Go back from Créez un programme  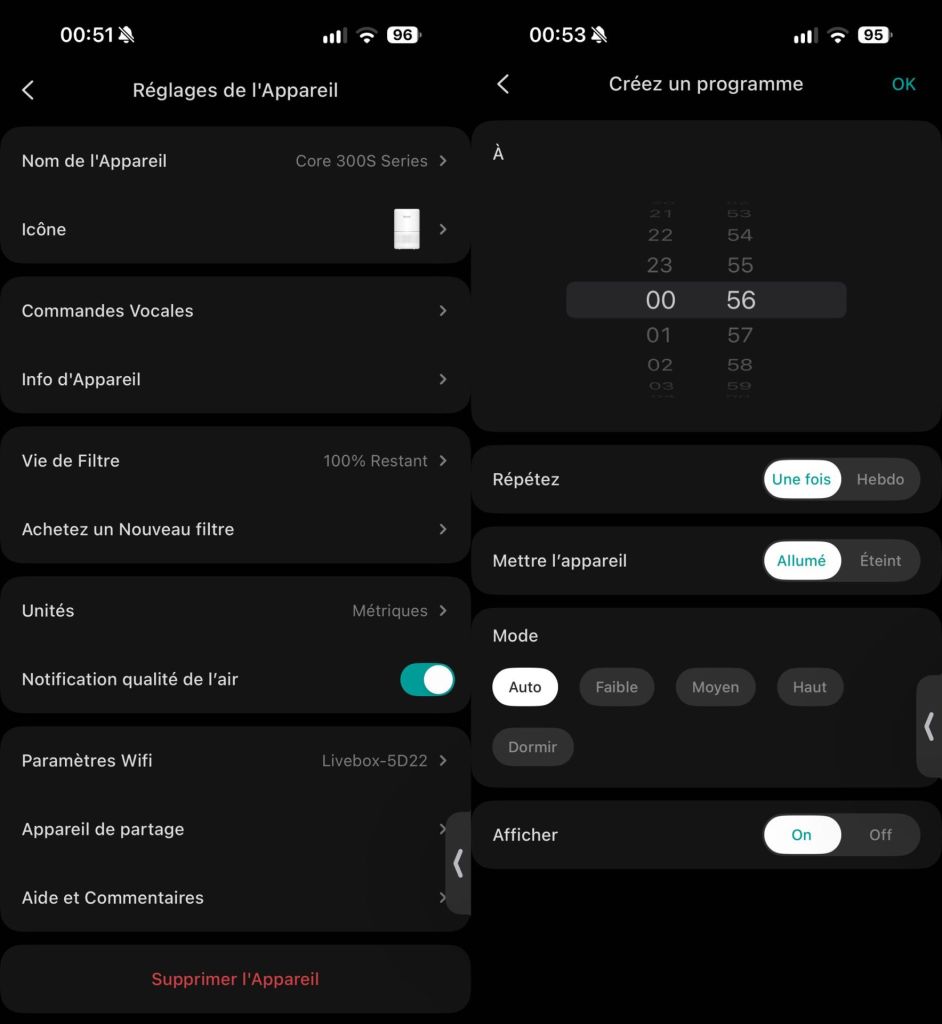click(503, 84)
